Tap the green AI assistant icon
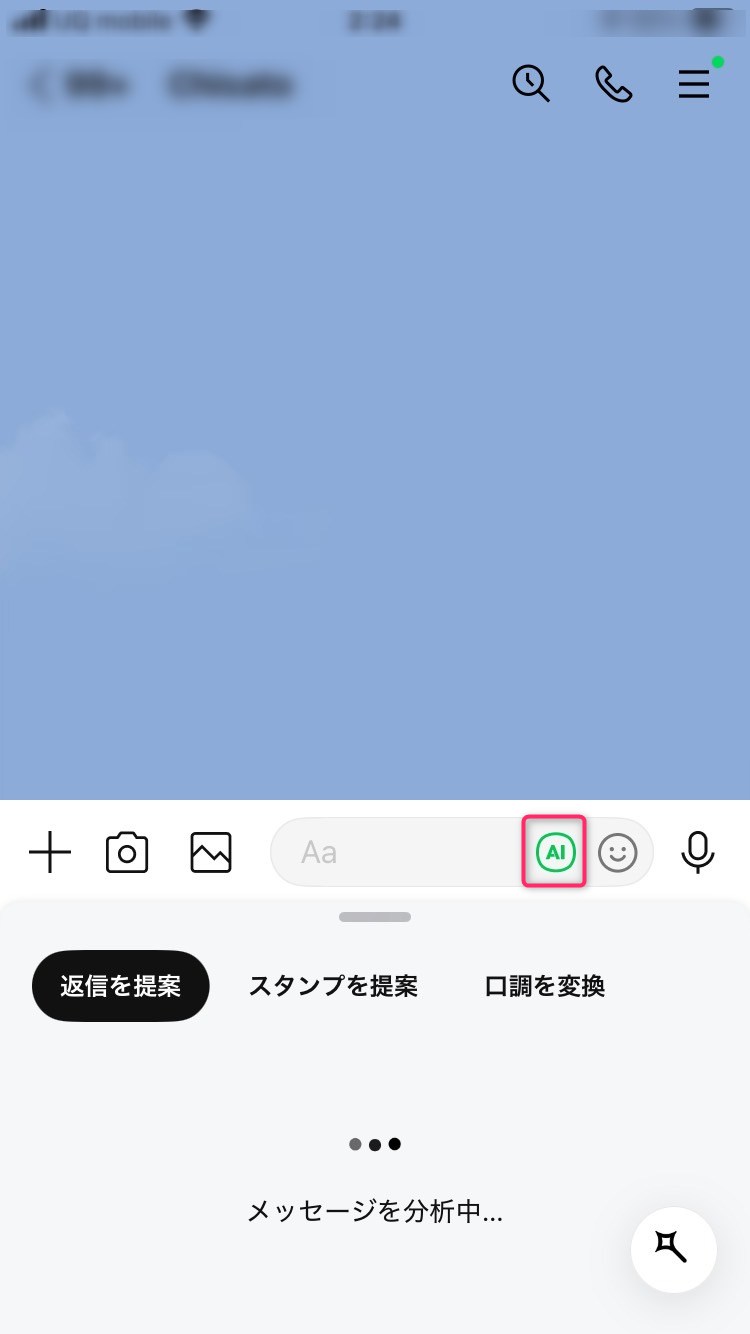 pyautogui.click(x=555, y=852)
